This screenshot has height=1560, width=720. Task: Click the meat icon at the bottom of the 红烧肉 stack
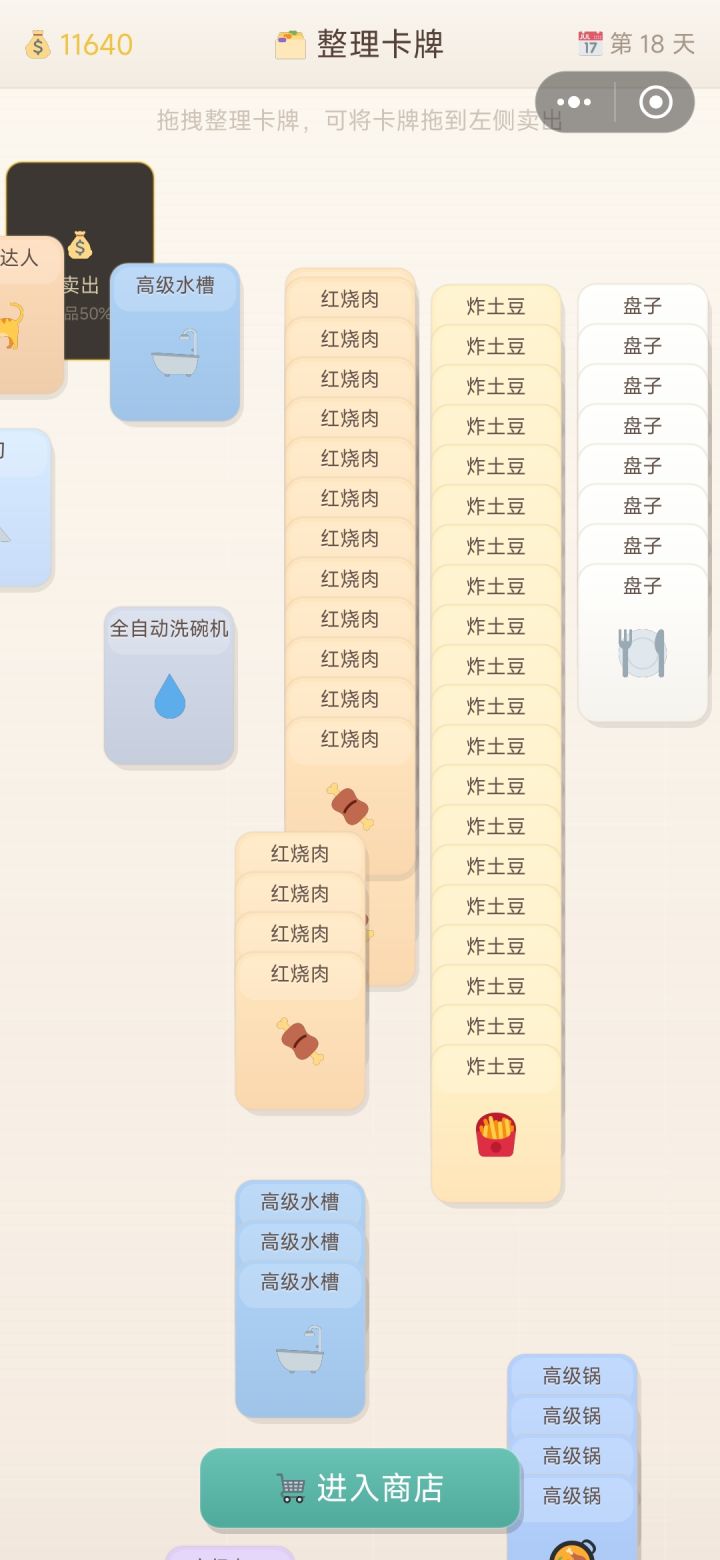pyautogui.click(x=351, y=805)
